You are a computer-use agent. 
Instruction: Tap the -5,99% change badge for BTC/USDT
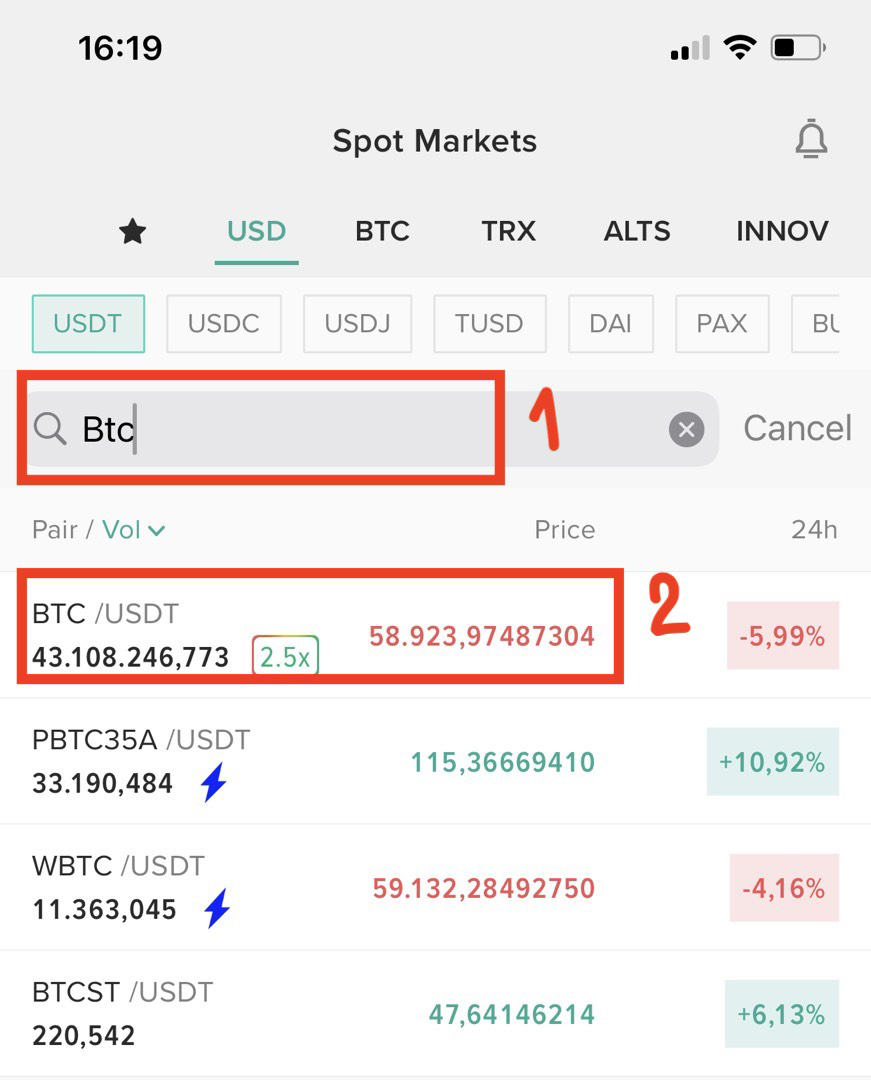pos(783,636)
